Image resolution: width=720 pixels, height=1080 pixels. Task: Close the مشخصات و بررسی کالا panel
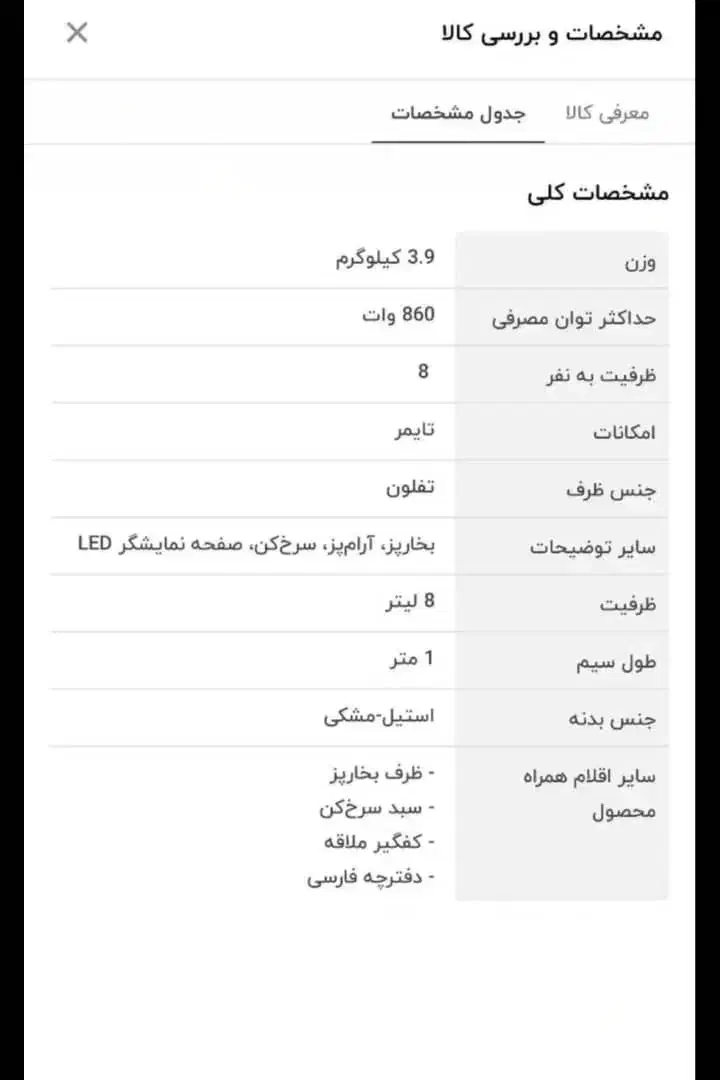coord(76,32)
